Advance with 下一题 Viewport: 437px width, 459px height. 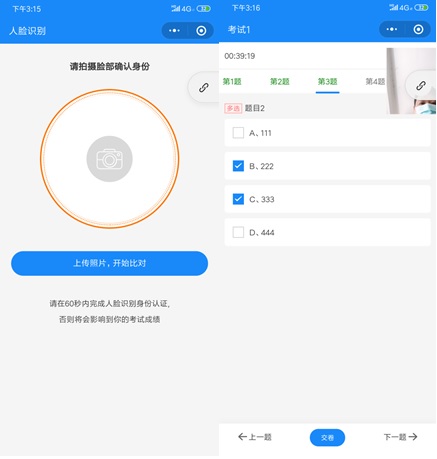[400, 437]
